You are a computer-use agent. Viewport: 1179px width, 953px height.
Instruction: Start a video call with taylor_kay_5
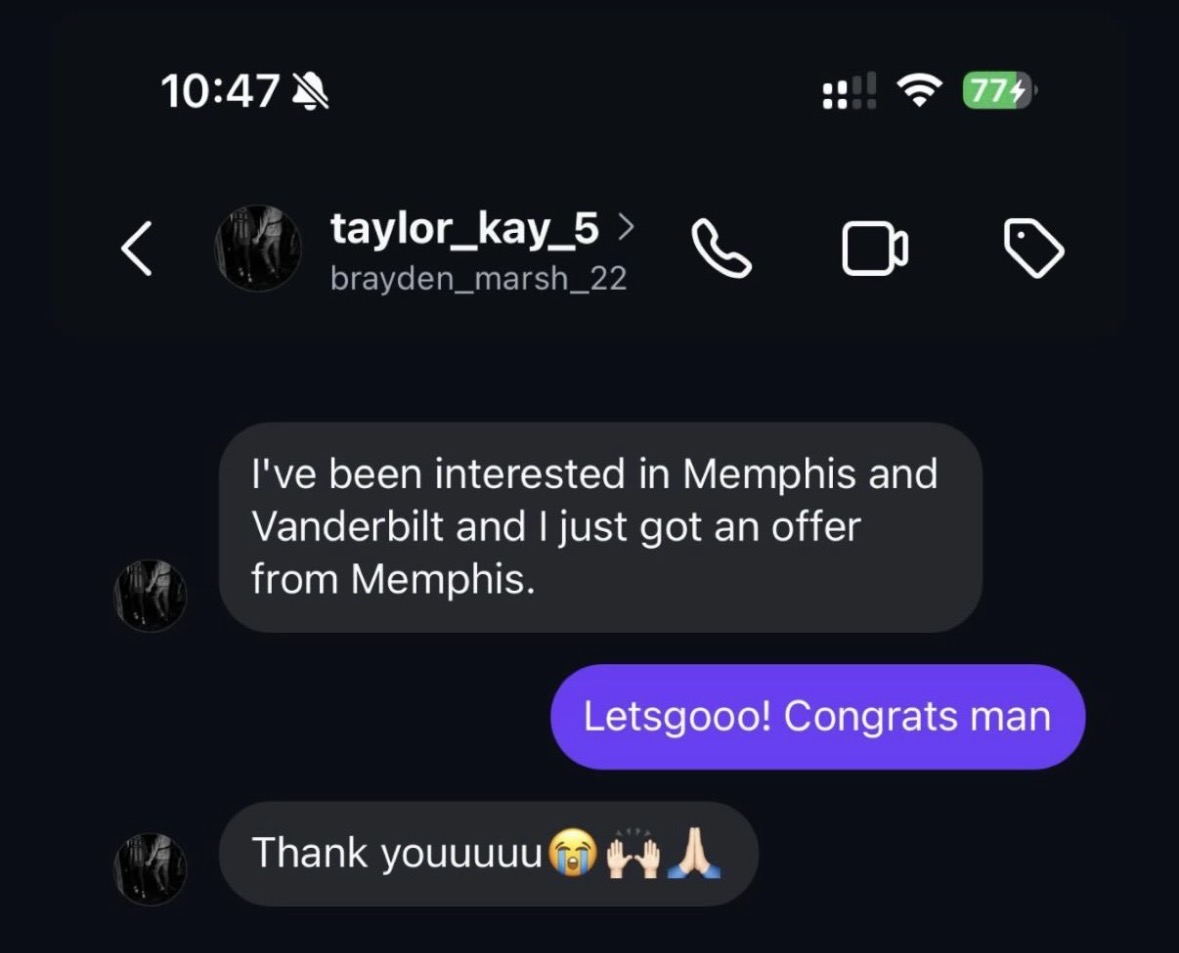875,249
